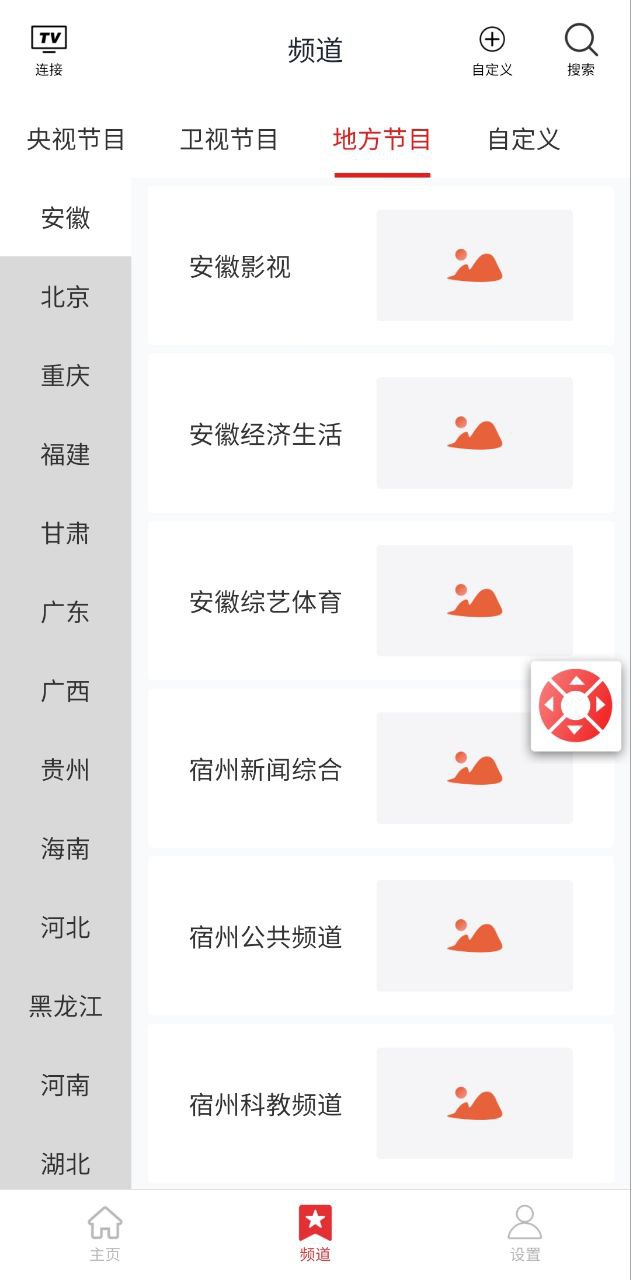Choose the 黑龙江 region
The width and height of the screenshot is (631, 1280).
(65, 1007)
